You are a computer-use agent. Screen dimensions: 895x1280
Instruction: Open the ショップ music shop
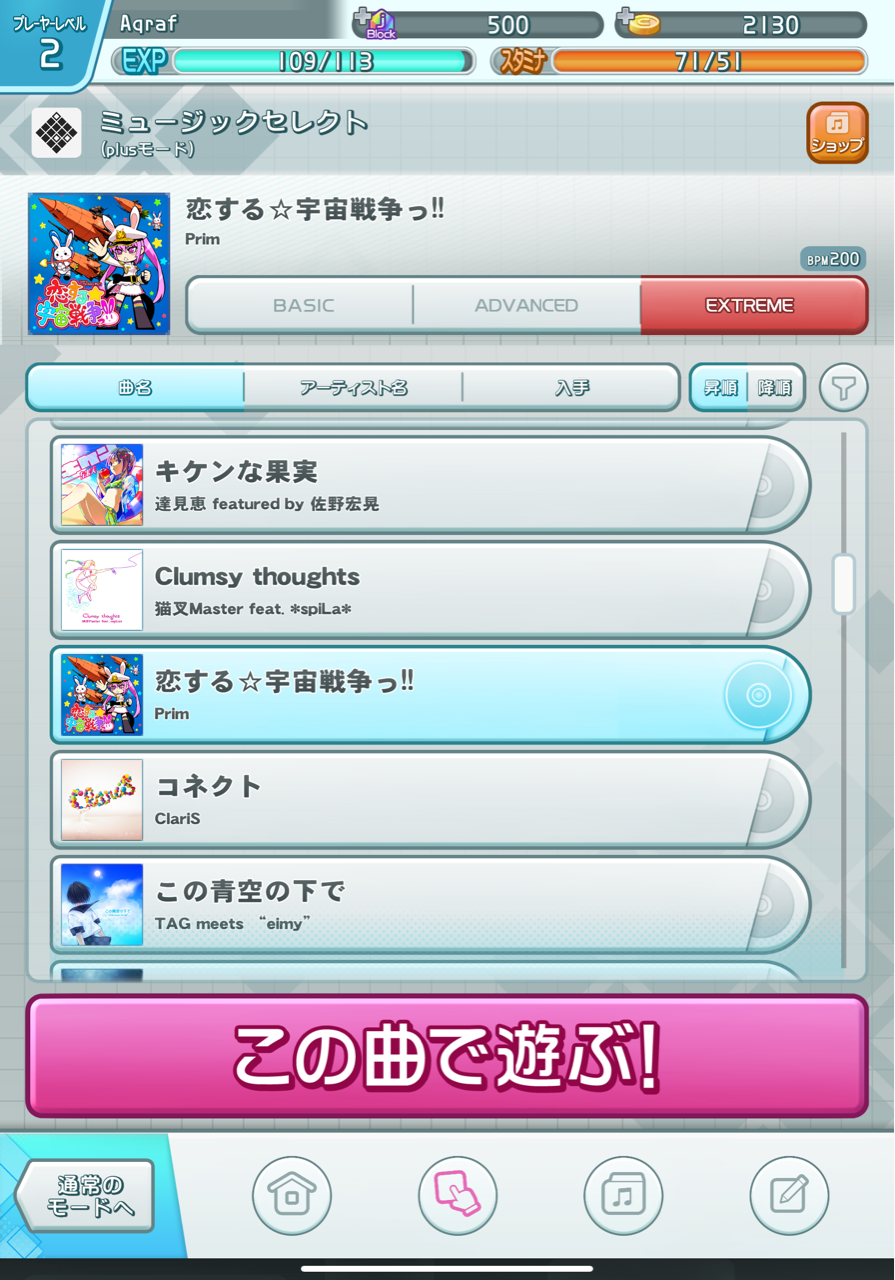pos(837,132)
